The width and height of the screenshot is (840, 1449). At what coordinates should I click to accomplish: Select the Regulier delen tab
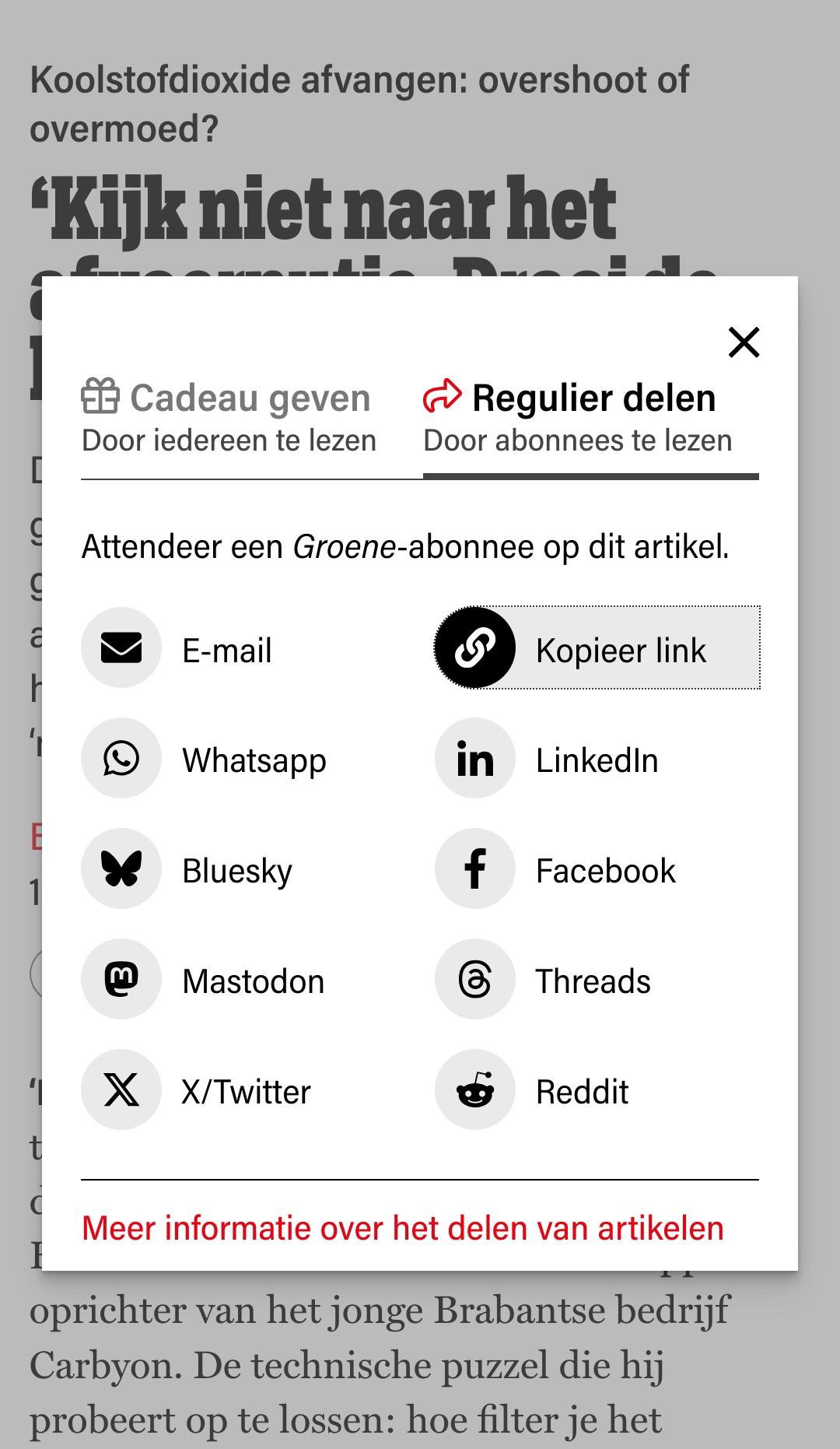[x=577, y=418]
